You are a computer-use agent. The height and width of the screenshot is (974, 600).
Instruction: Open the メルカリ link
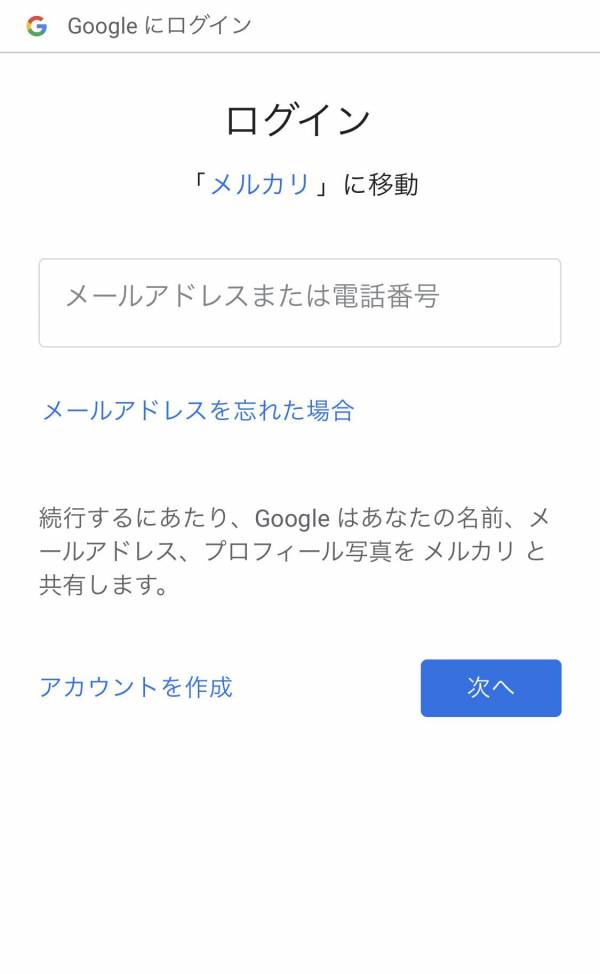(x=260, y=184)
